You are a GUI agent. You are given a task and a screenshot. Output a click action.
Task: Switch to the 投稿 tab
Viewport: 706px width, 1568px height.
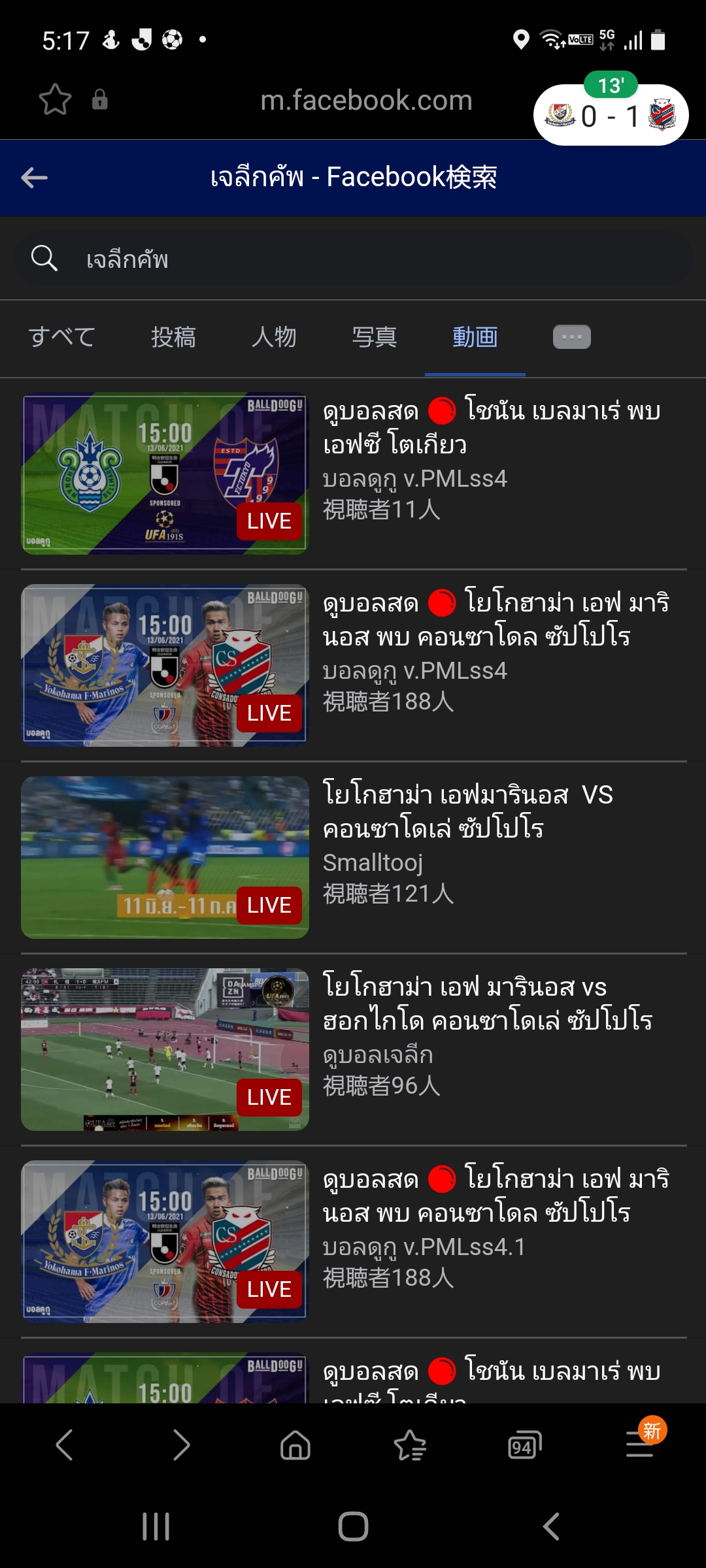[173, 337]
